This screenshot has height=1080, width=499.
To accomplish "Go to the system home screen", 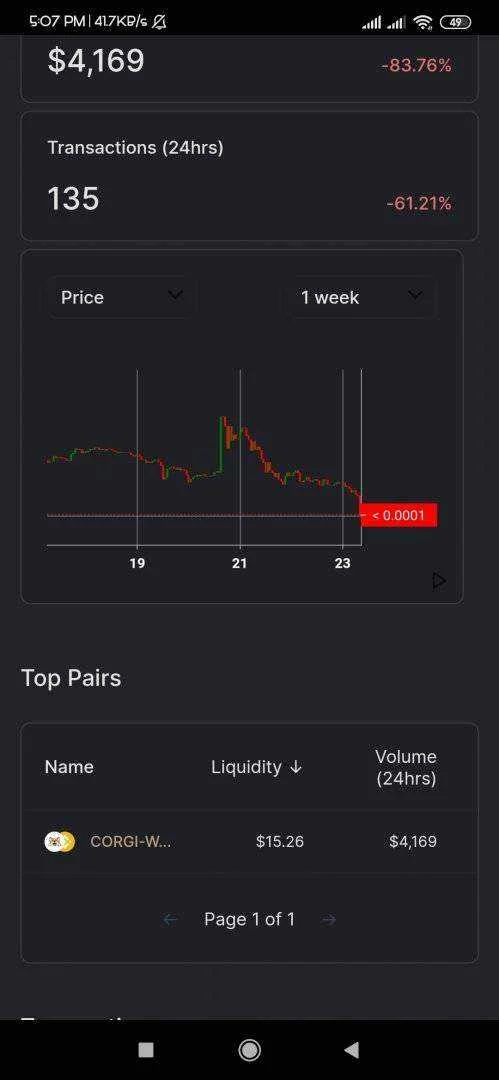I will [x=249, y=1050].
